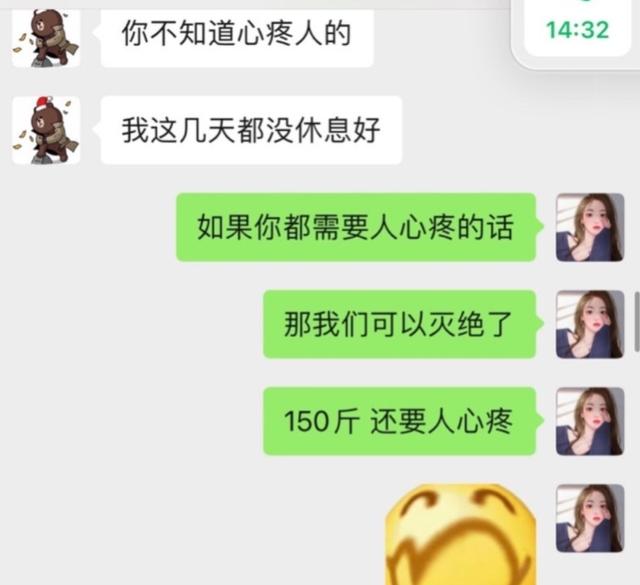The height and width of the screenshot is (585, 640).
Task: Open avatar beside '你不知道心疼人的' message
Action: (46, 38)
